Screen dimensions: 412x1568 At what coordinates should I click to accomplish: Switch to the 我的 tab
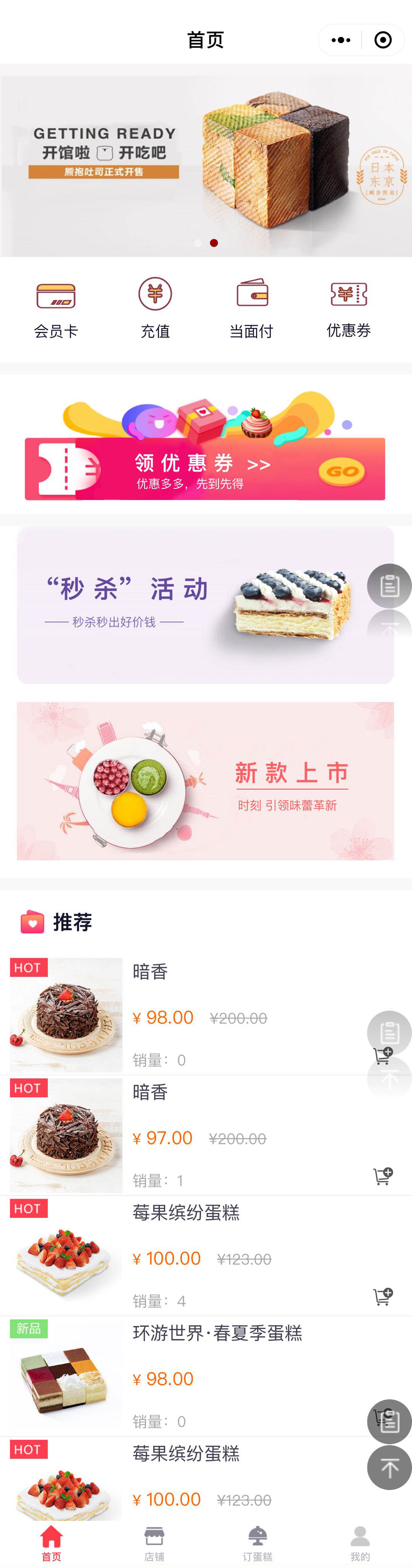360,1543
